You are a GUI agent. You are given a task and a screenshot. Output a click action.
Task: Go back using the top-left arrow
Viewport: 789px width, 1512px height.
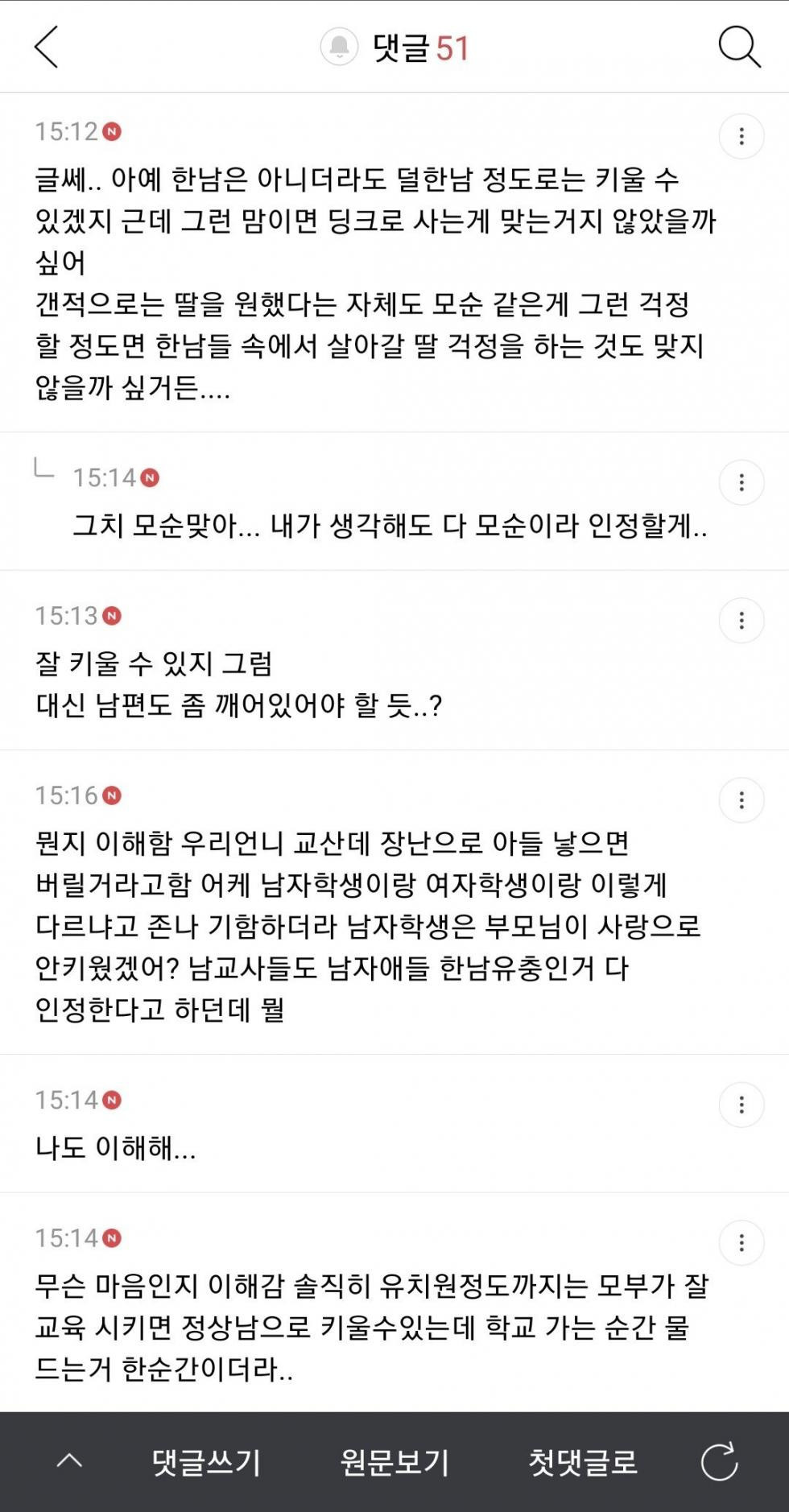(47, 47)
